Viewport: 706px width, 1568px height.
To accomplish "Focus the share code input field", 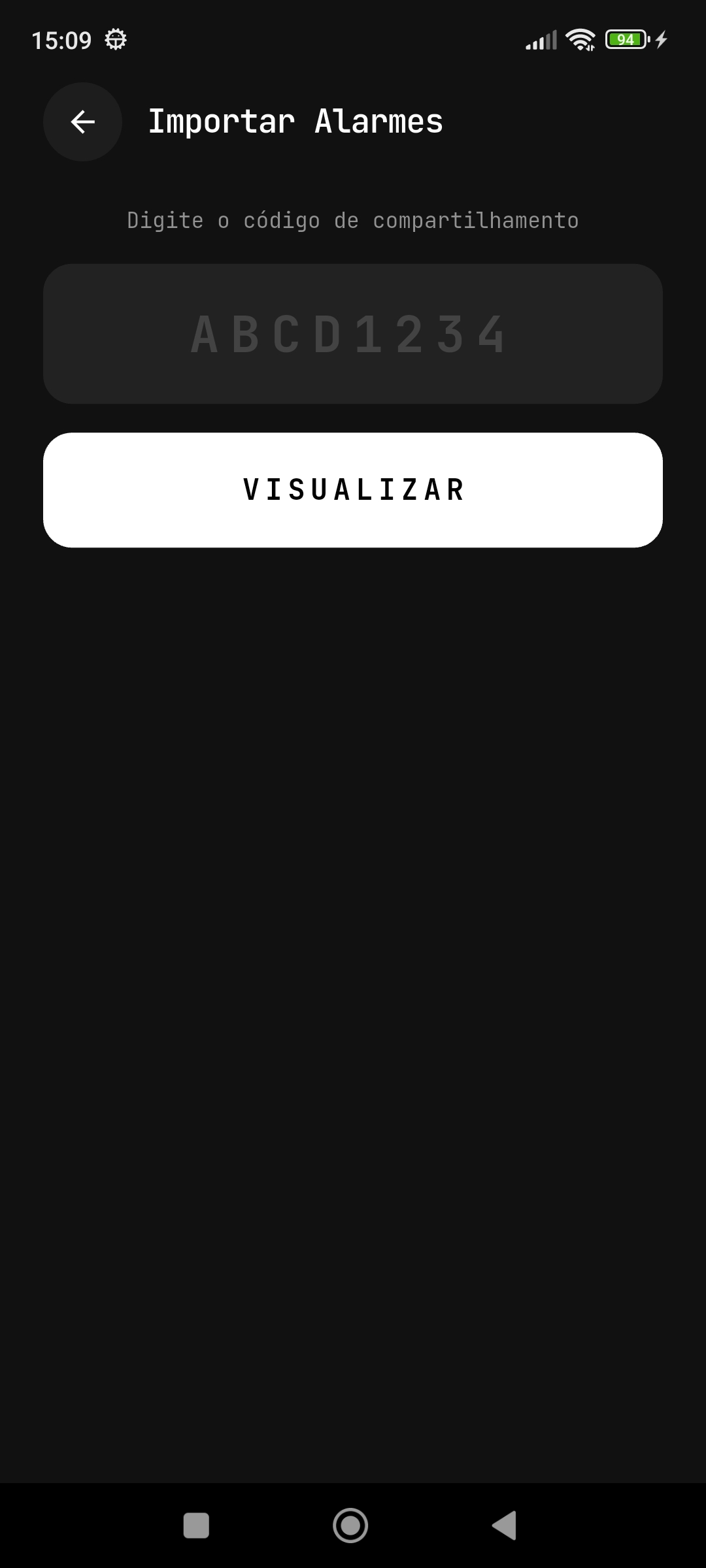I will (353, 334).
